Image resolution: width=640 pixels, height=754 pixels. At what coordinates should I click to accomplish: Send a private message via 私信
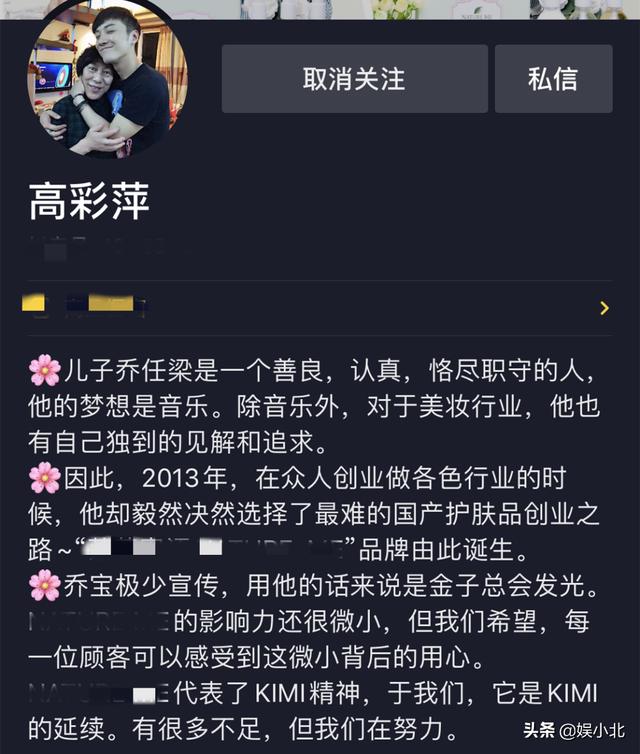click(x=553, y=79)
